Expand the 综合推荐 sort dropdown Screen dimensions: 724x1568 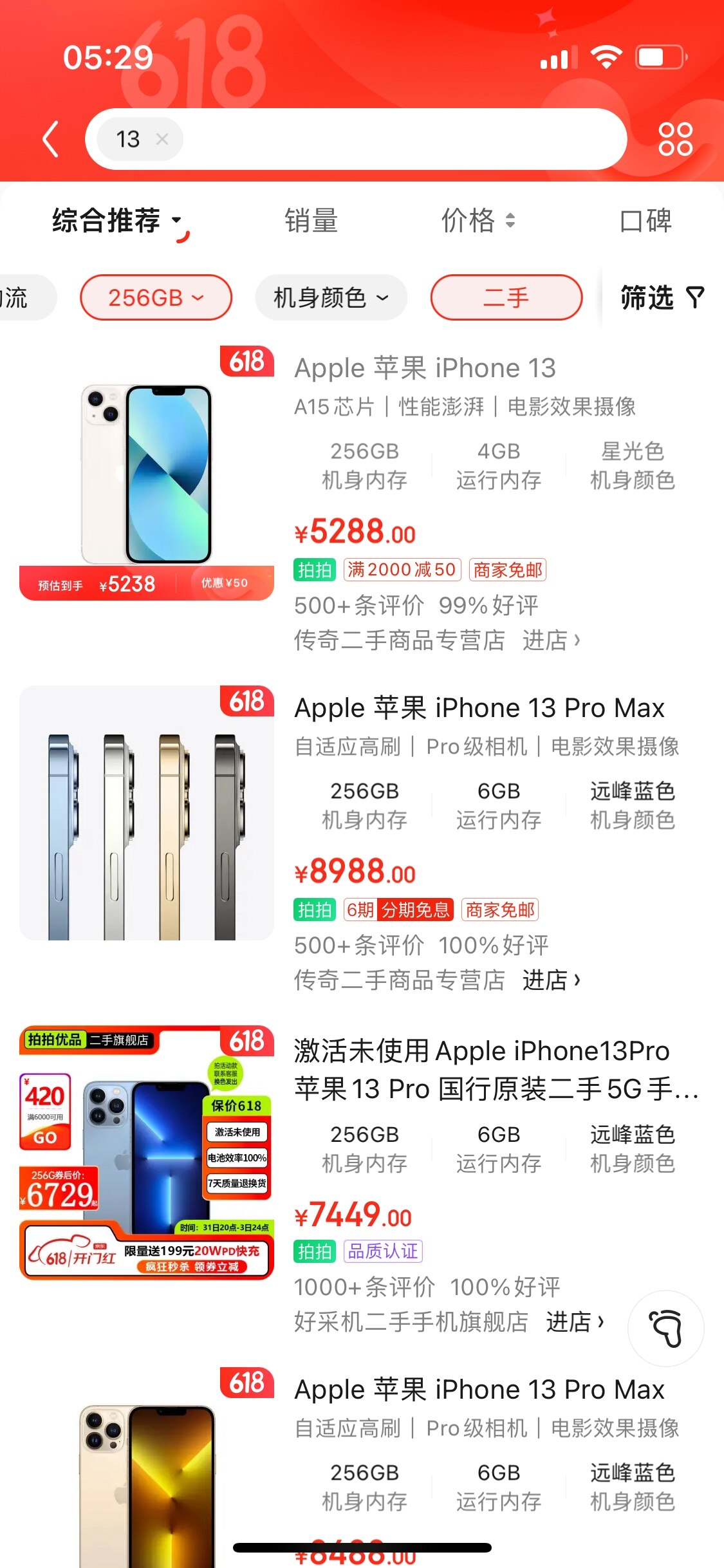coord(117,221)
